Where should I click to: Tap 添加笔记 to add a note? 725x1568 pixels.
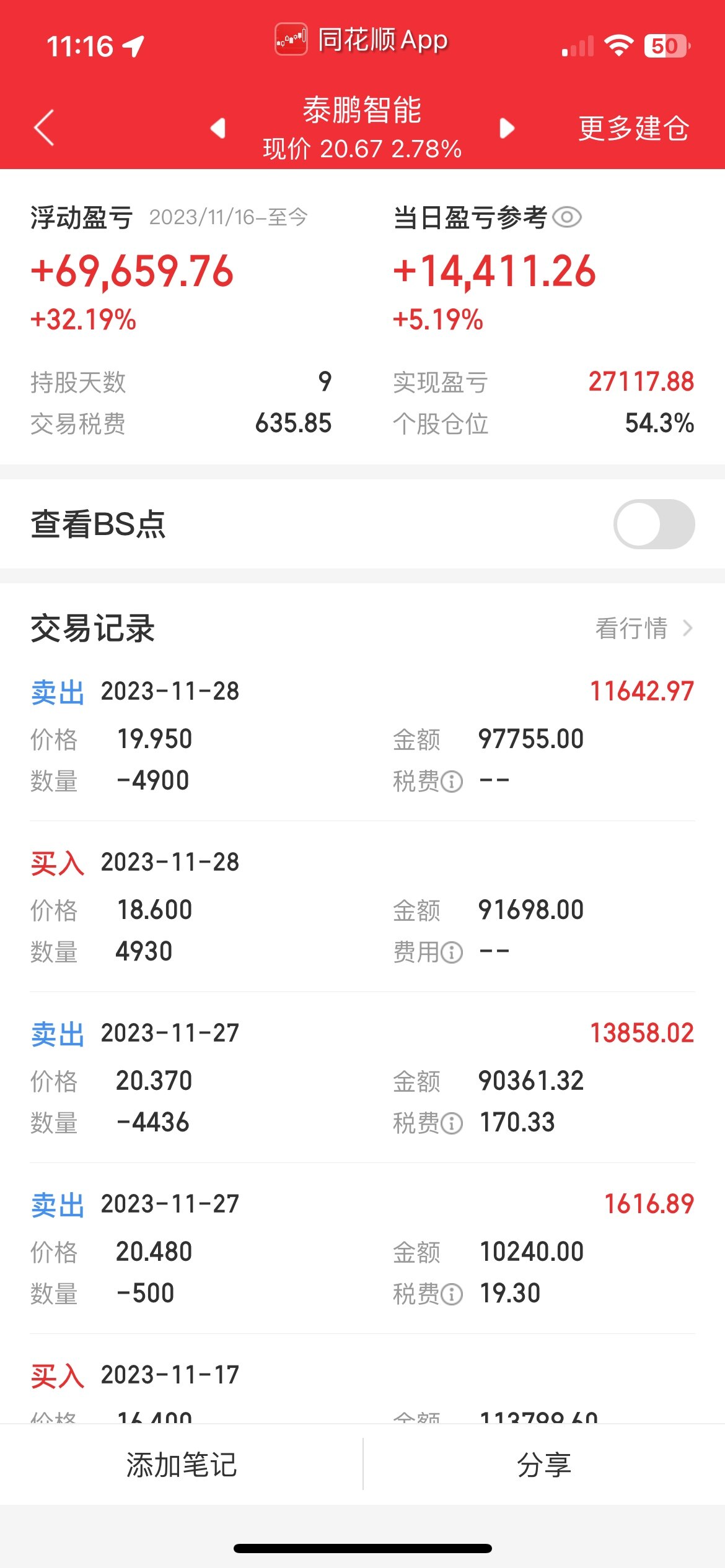182,1465
